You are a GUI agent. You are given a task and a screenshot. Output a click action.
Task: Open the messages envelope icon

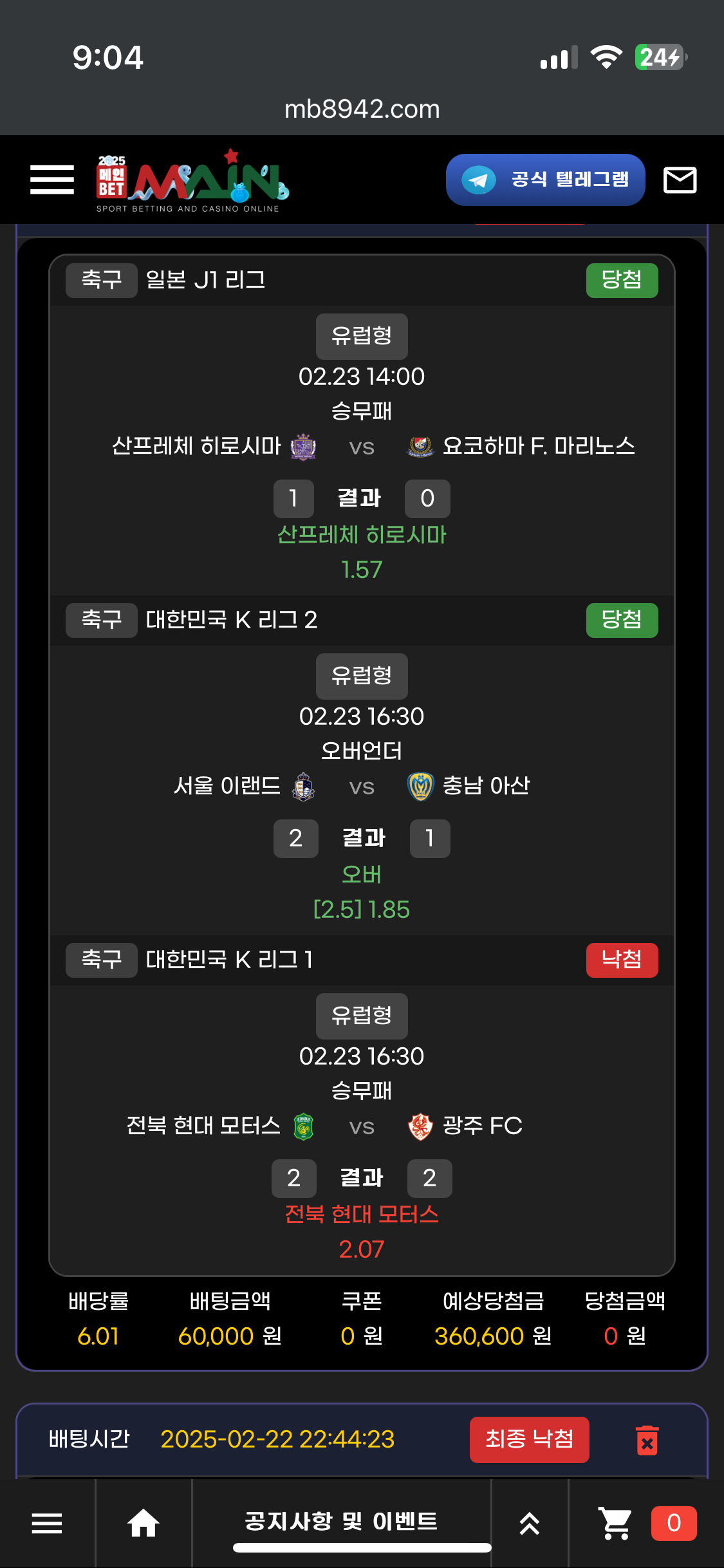click(680, 180)
